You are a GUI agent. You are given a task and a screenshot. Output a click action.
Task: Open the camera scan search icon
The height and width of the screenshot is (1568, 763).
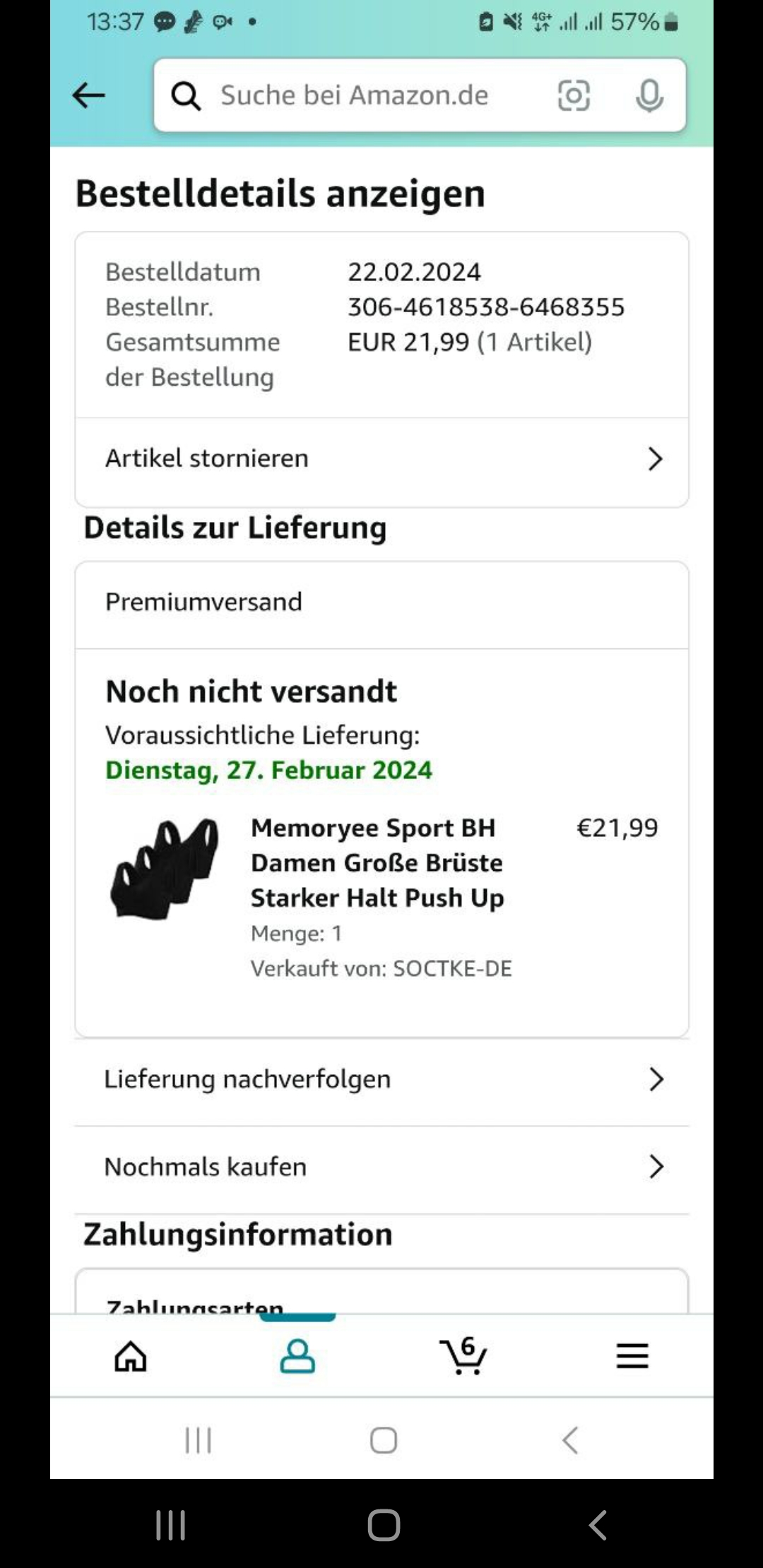(x=573, y=95)
